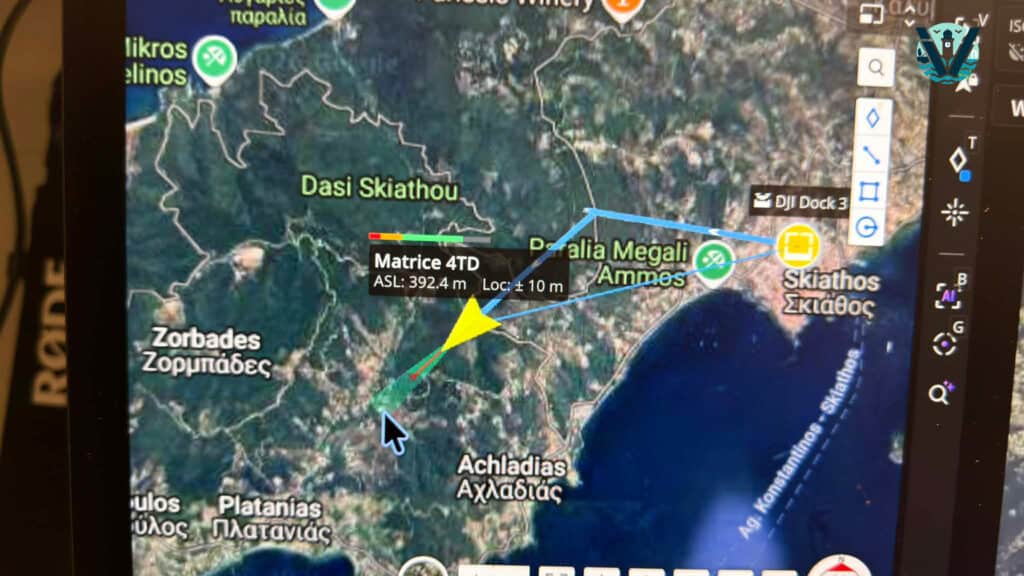The width and height of the screenshot is (1024, 576).
Task: Select the circle drawing tool
Action: click(869, 226)
